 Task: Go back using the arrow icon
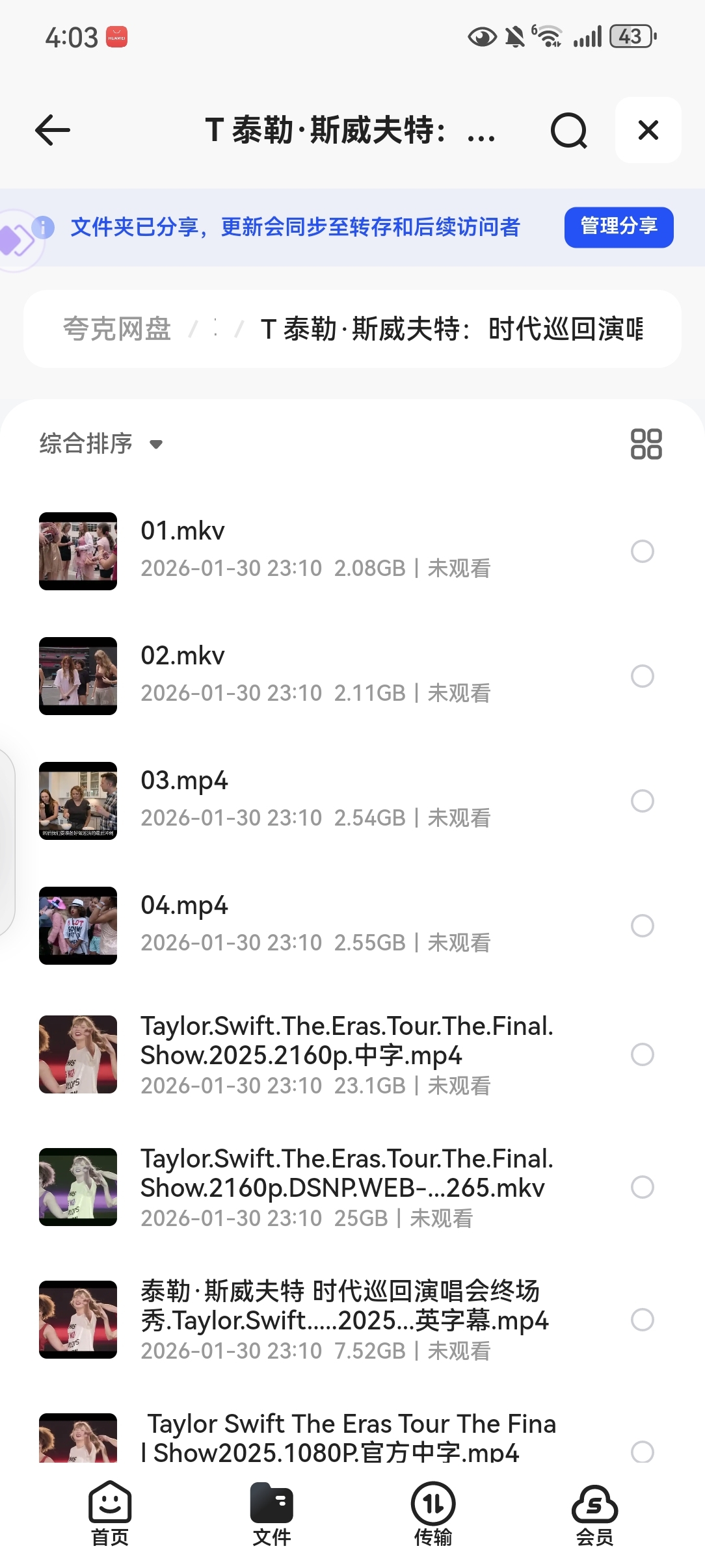(x=53, y=130)
